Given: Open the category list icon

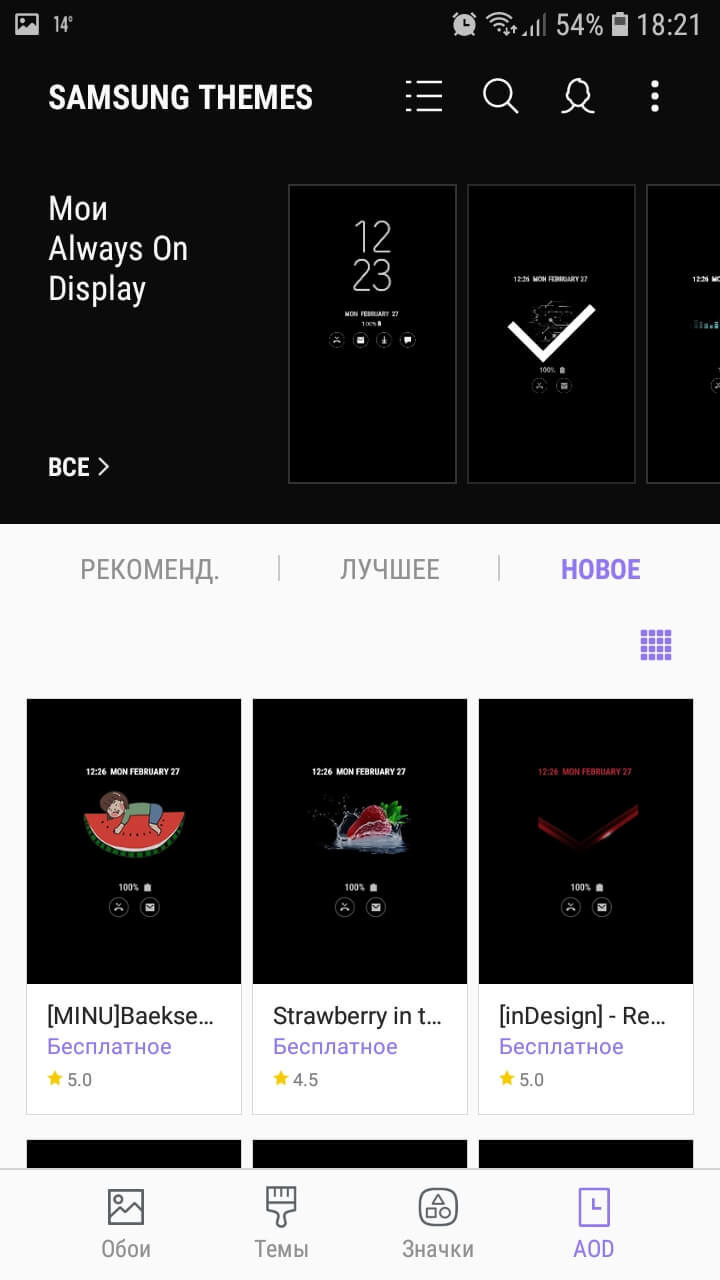Looking at the screenshot, I should click(424, 96).
